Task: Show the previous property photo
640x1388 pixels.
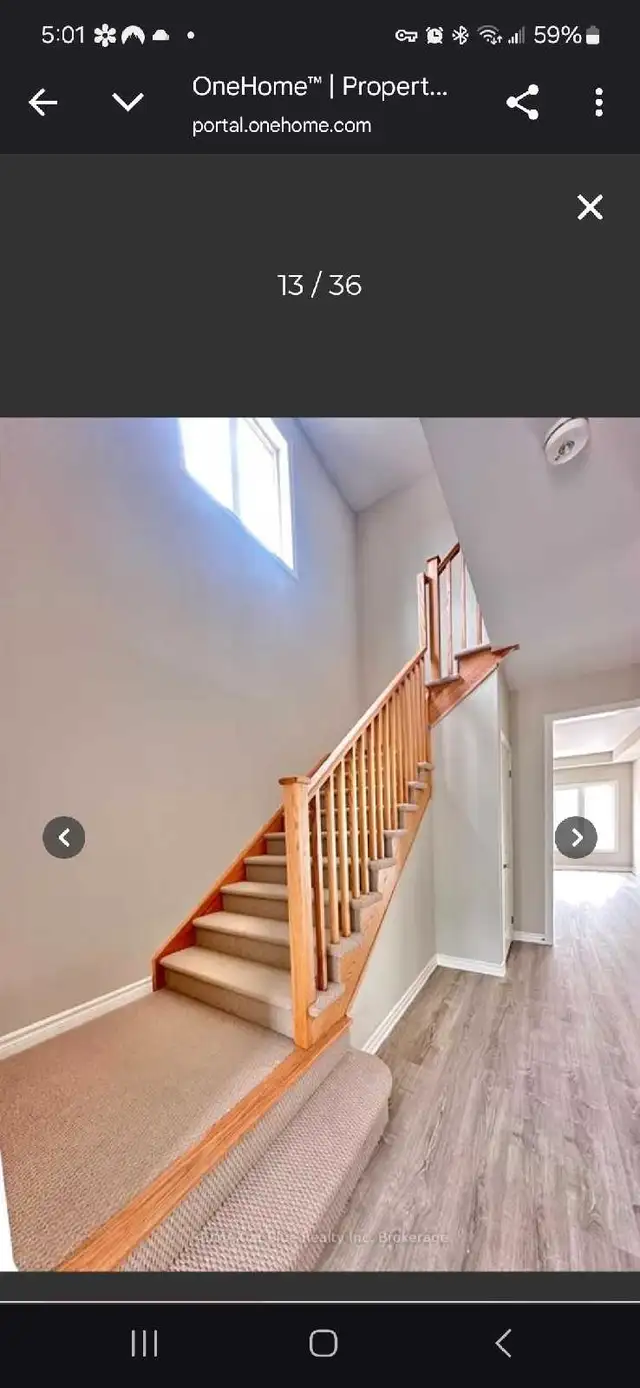Action: 64,838
